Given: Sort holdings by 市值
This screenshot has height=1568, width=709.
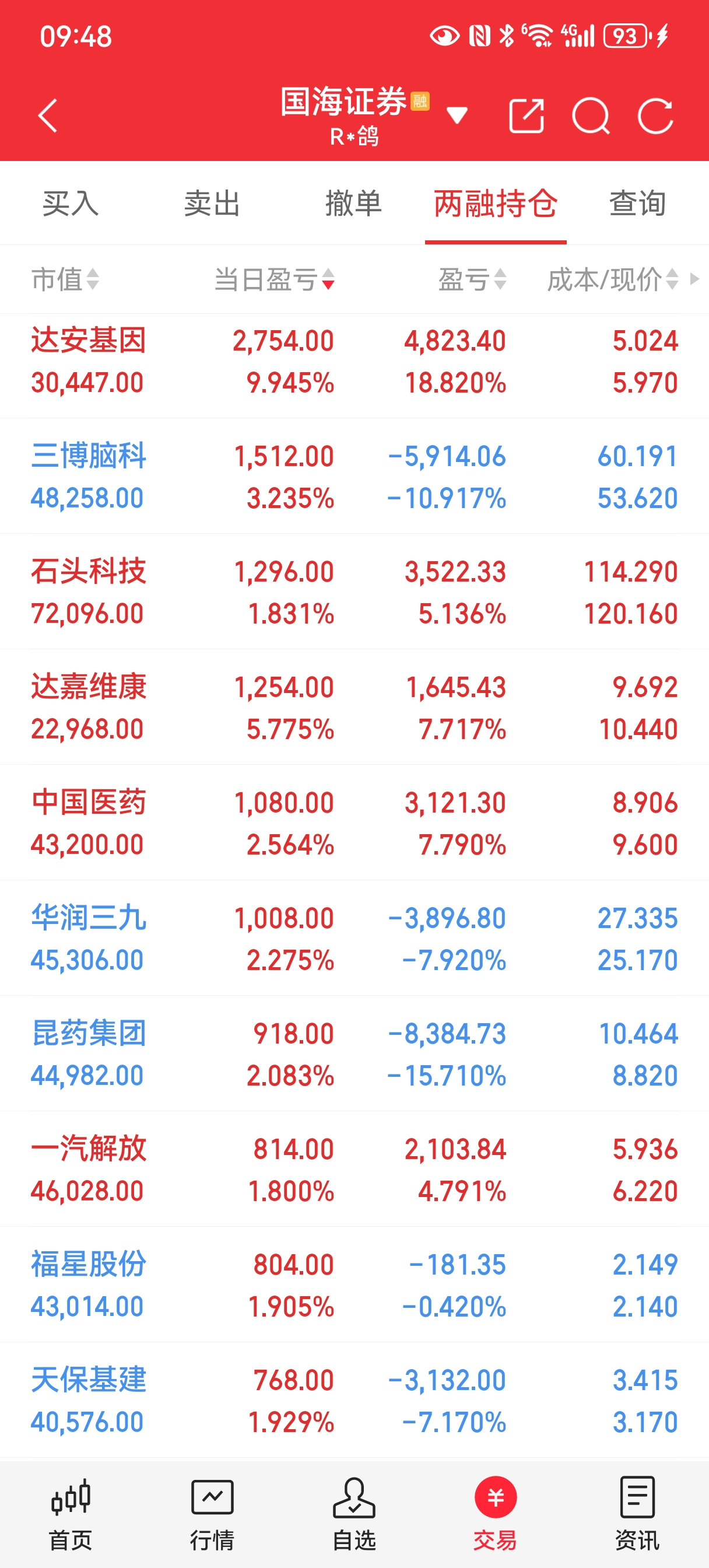Looking at the screenshot, I should click(65, 279).
